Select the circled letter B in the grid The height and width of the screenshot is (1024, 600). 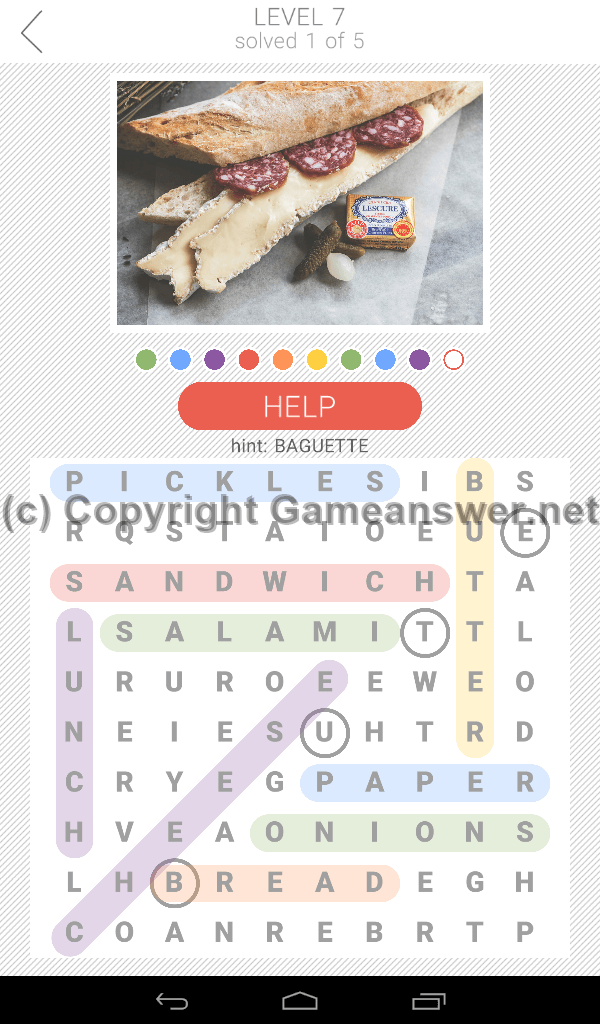click(175, 883)
